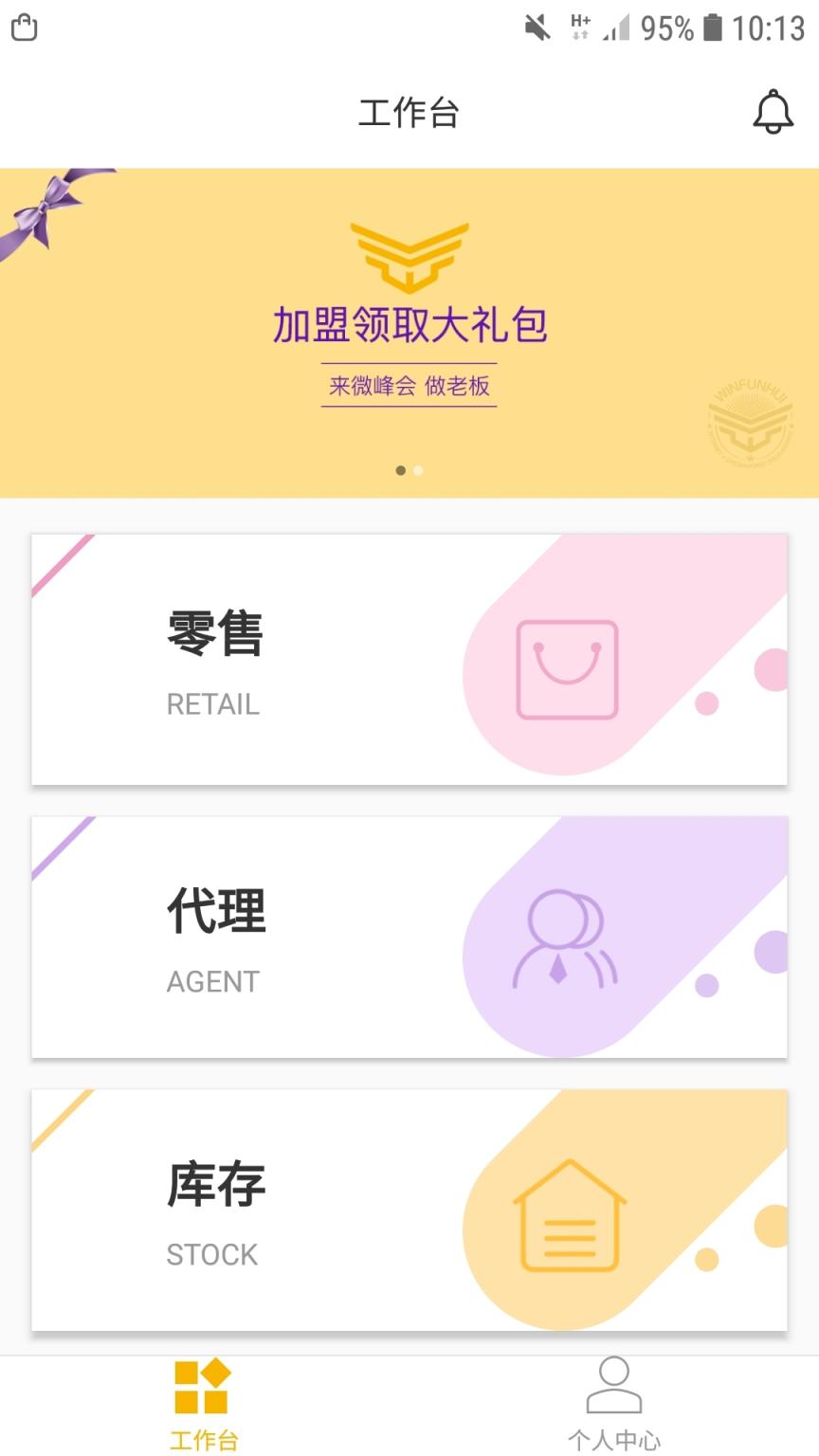Screen dimensions: 819x1456
Task: Open the notification bell icon
Action: click(773, 112)
